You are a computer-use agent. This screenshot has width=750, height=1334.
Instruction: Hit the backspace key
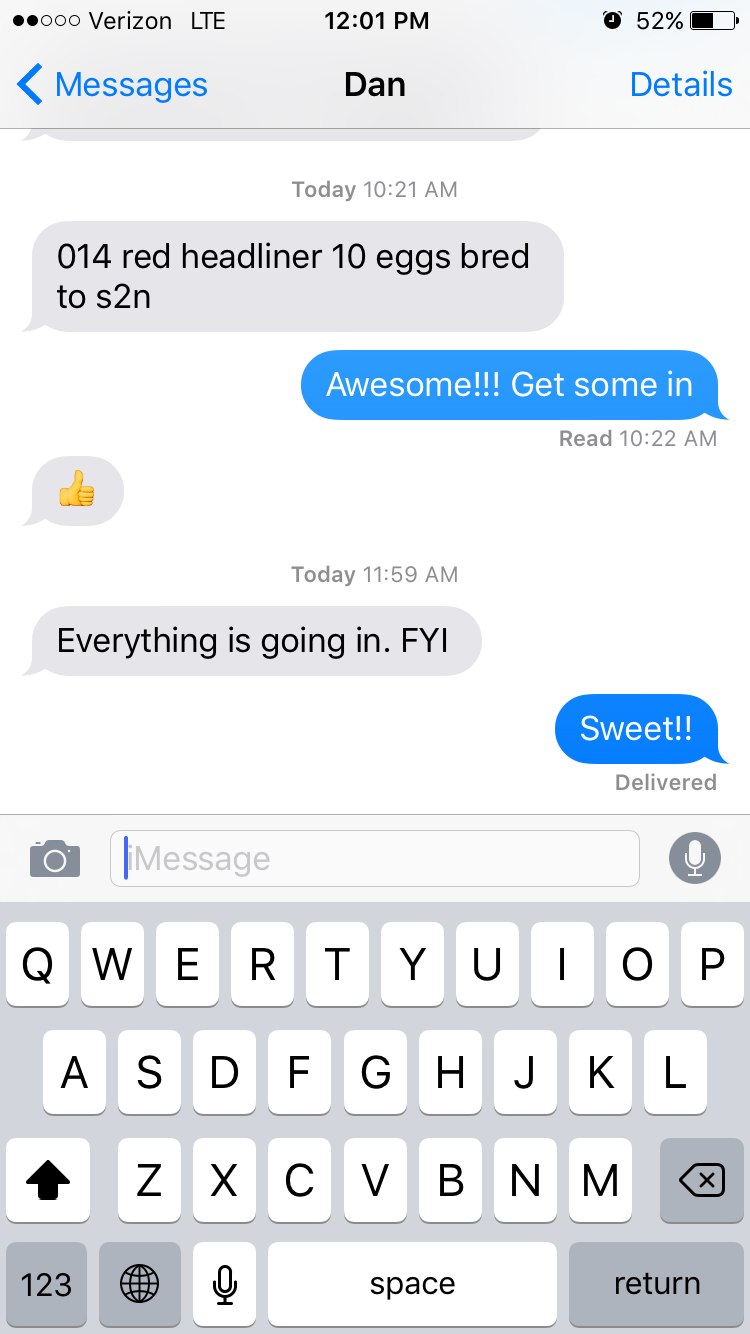701,1182
